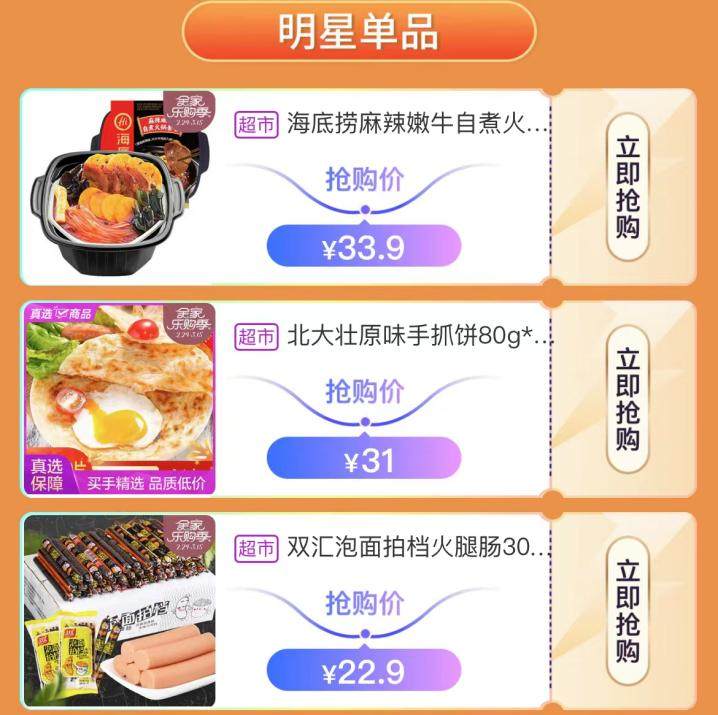Tap 立即抢购 for 海底捞麻辣嫩牛自煮火锅
Viewport: 718px width, 715px height.
click(x=627, y=186)
